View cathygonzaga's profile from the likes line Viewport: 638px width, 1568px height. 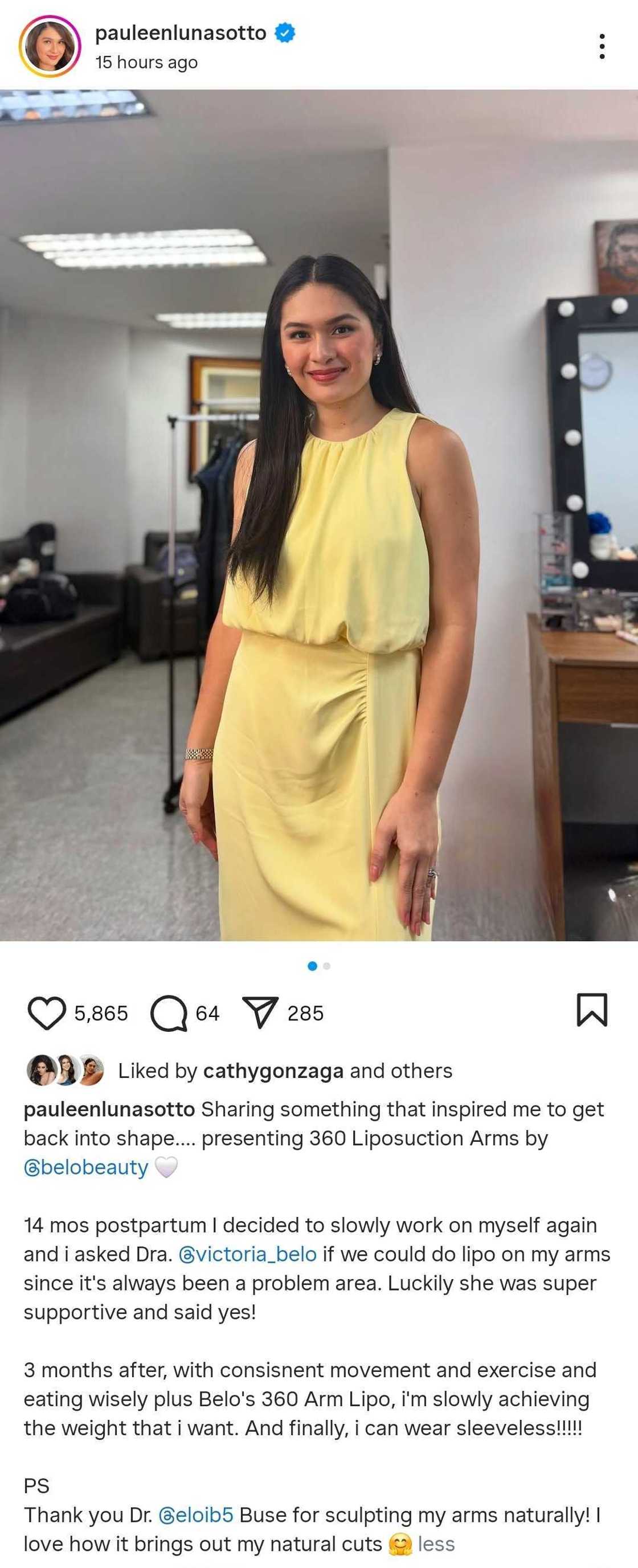[273, 1071]
